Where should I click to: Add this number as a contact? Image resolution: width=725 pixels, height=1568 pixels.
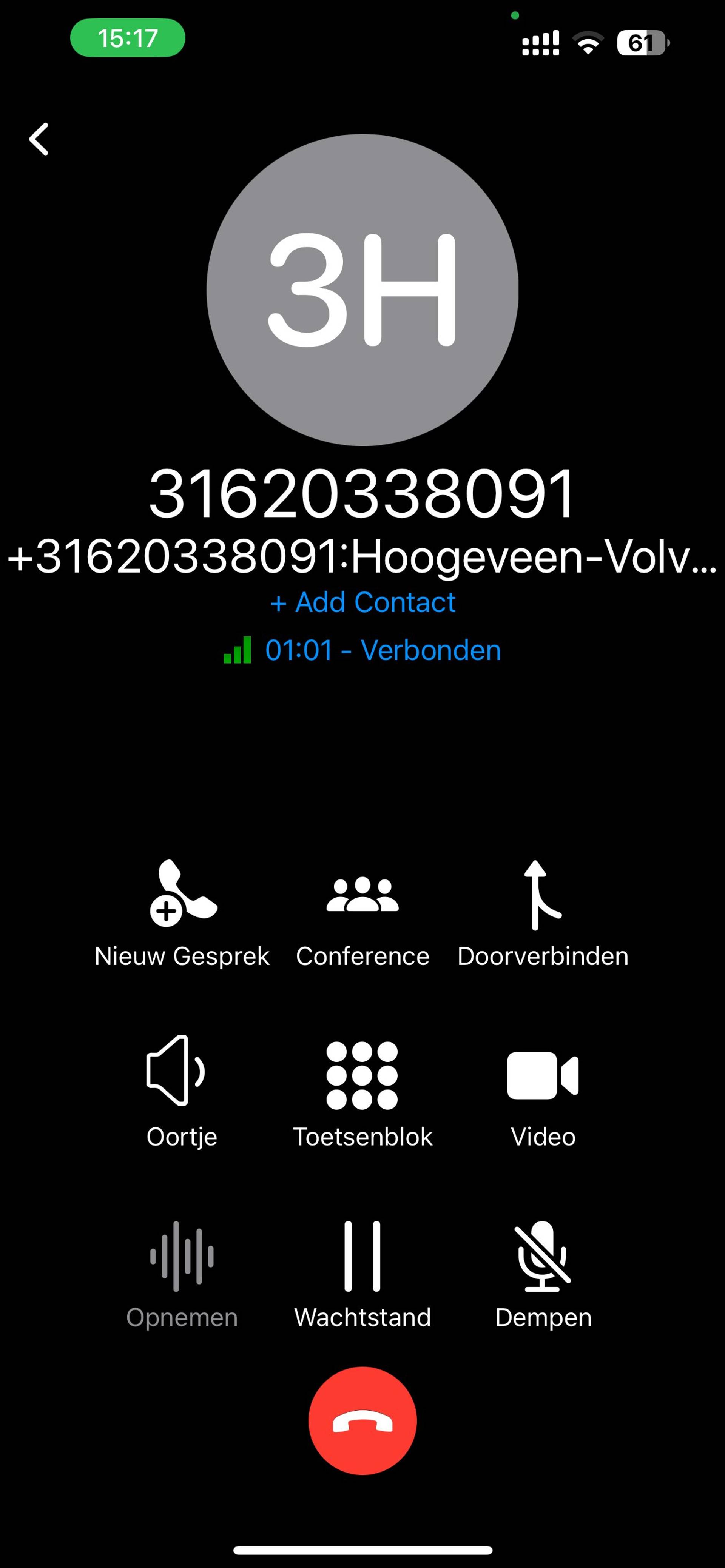coord(363,602)
